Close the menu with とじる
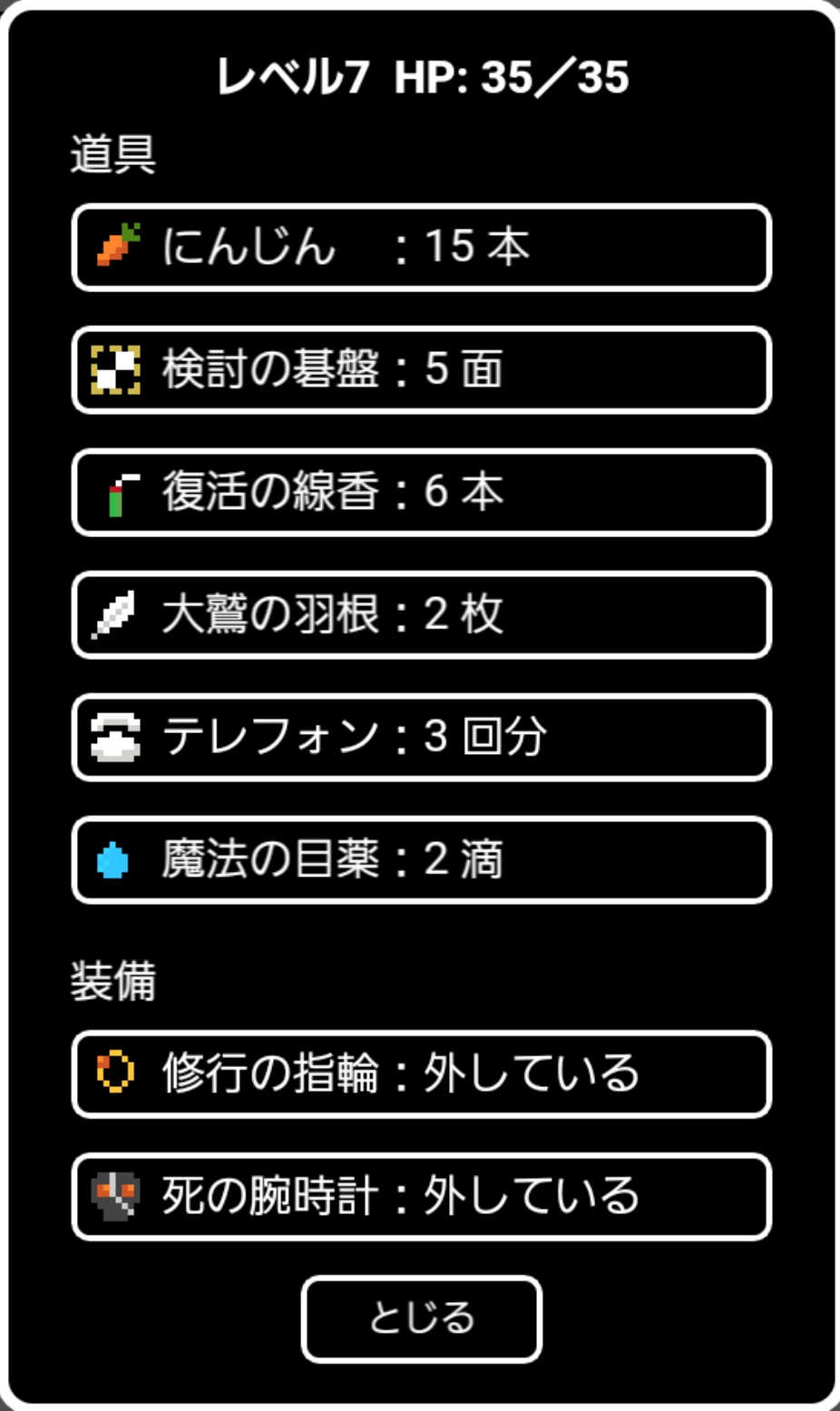840x1411 pixels. (422, 1319)
